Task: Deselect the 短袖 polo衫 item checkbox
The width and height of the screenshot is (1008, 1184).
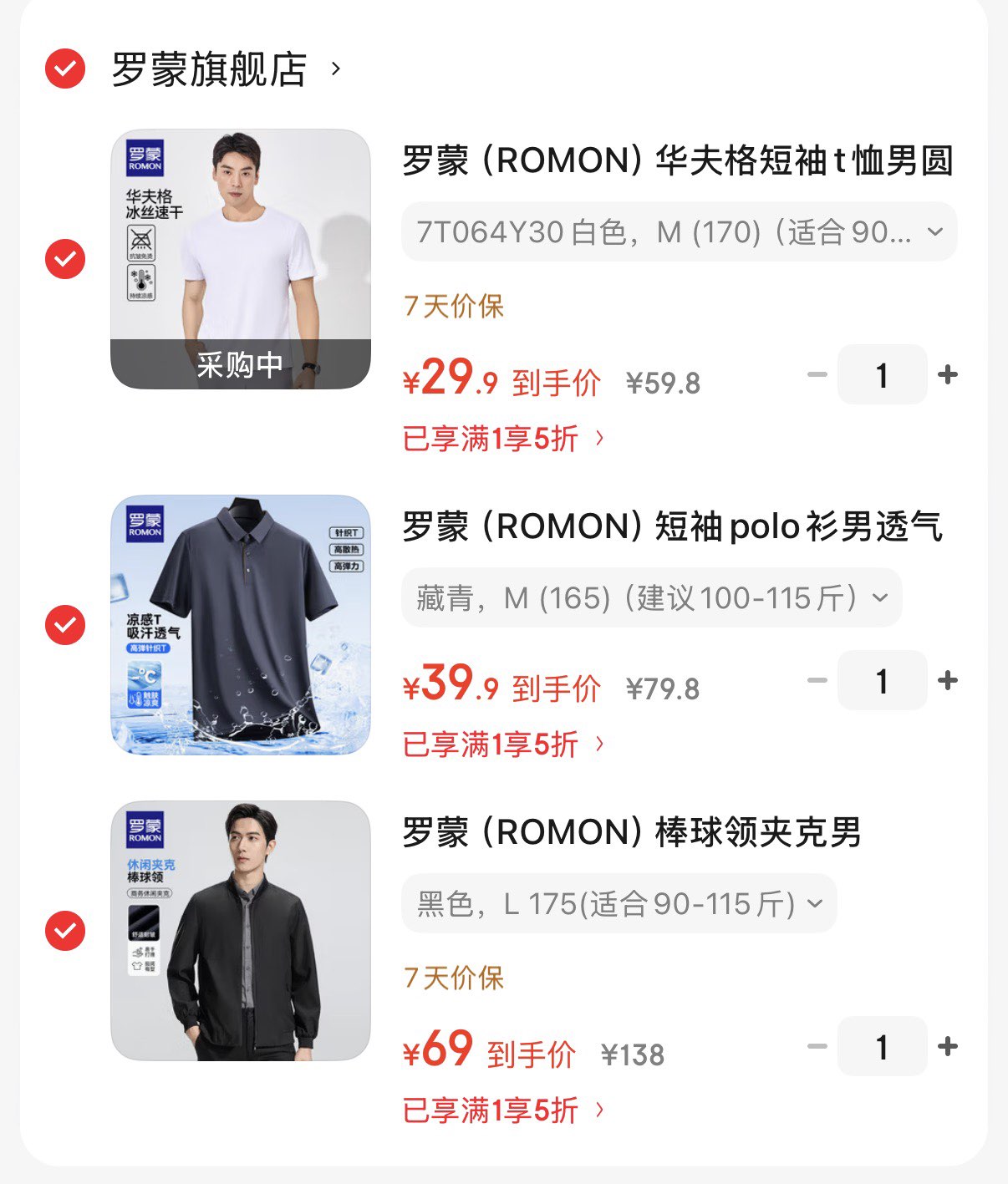Action: click(65, 625)
